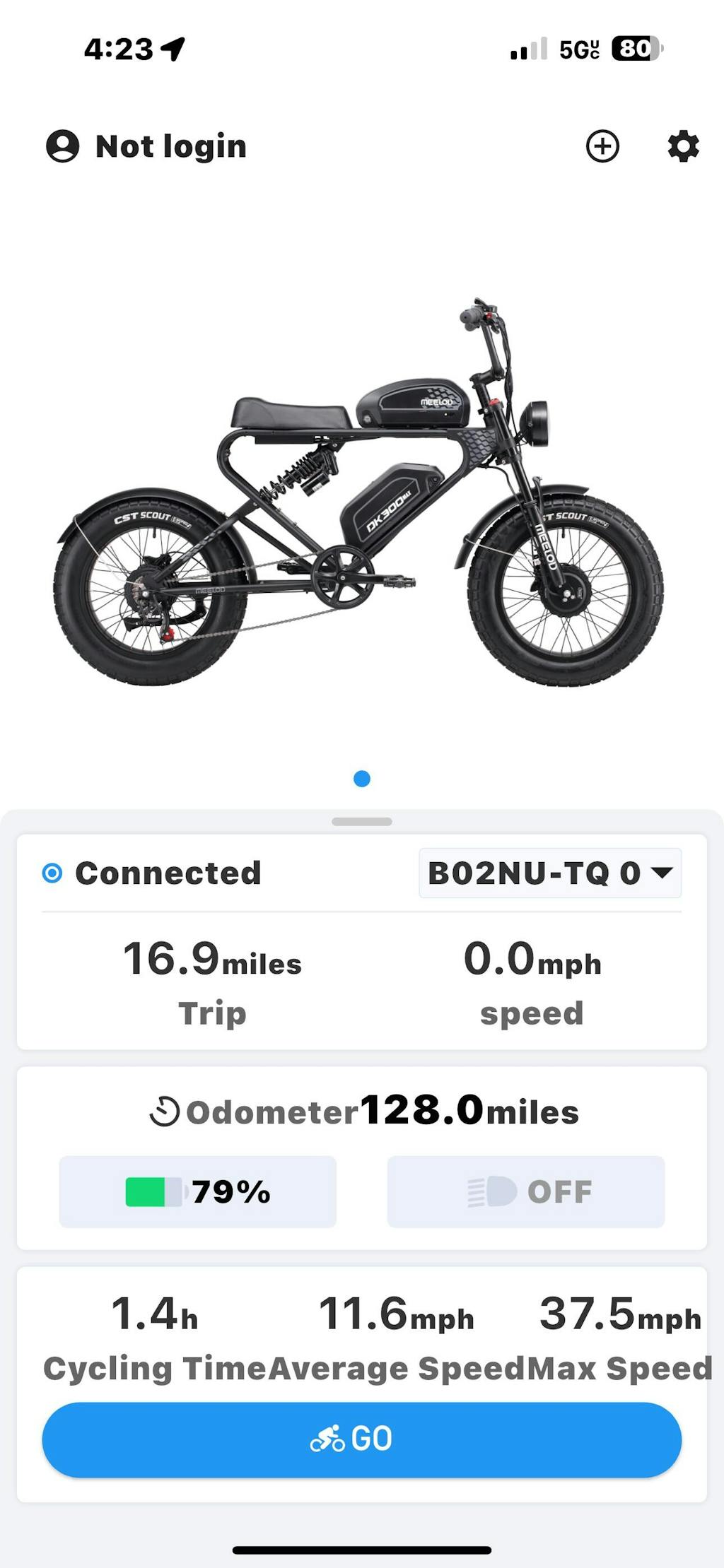The image size is (724, 1568).
Task: Select the bike carousel page dot
Action: coord(362,778)
